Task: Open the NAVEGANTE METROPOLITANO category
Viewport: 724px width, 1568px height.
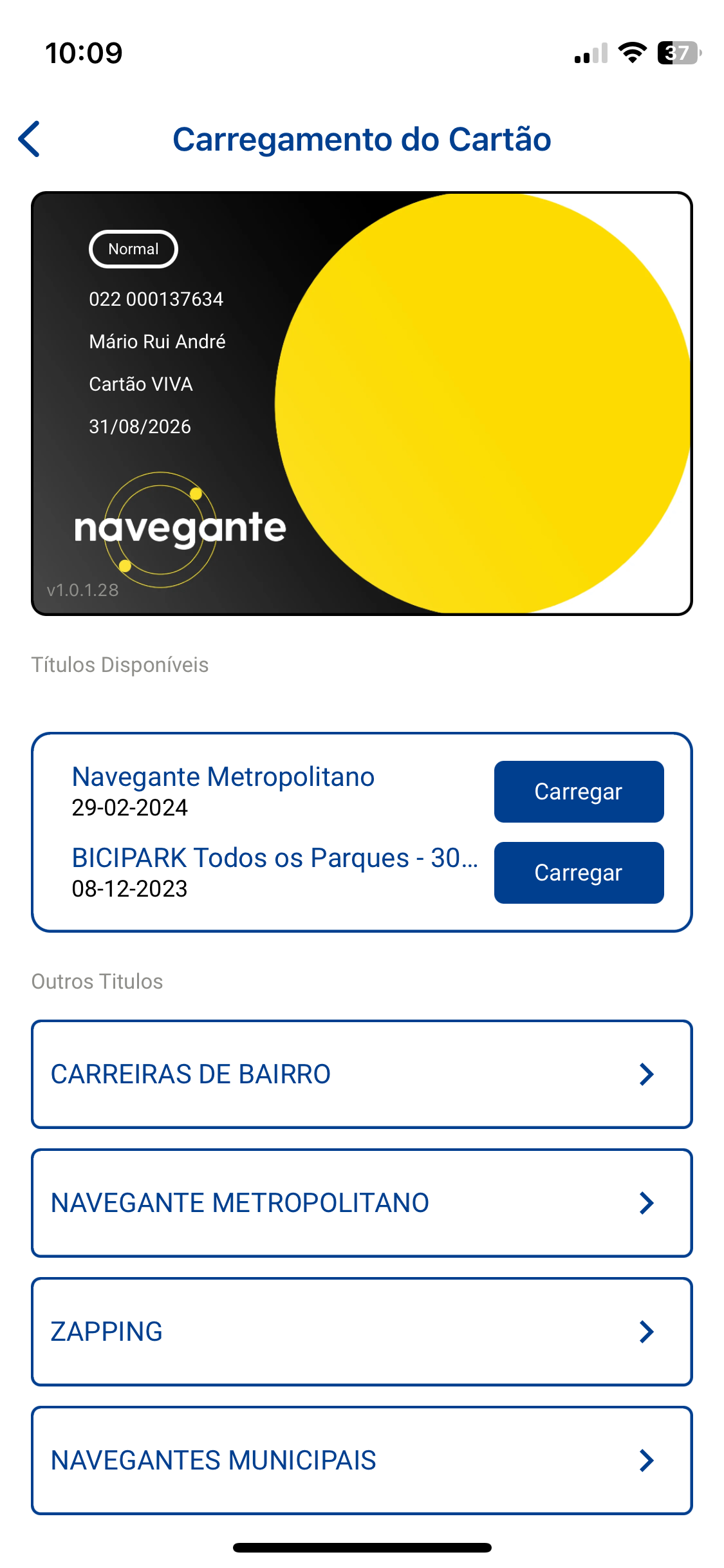Action: pos(362,1203)
